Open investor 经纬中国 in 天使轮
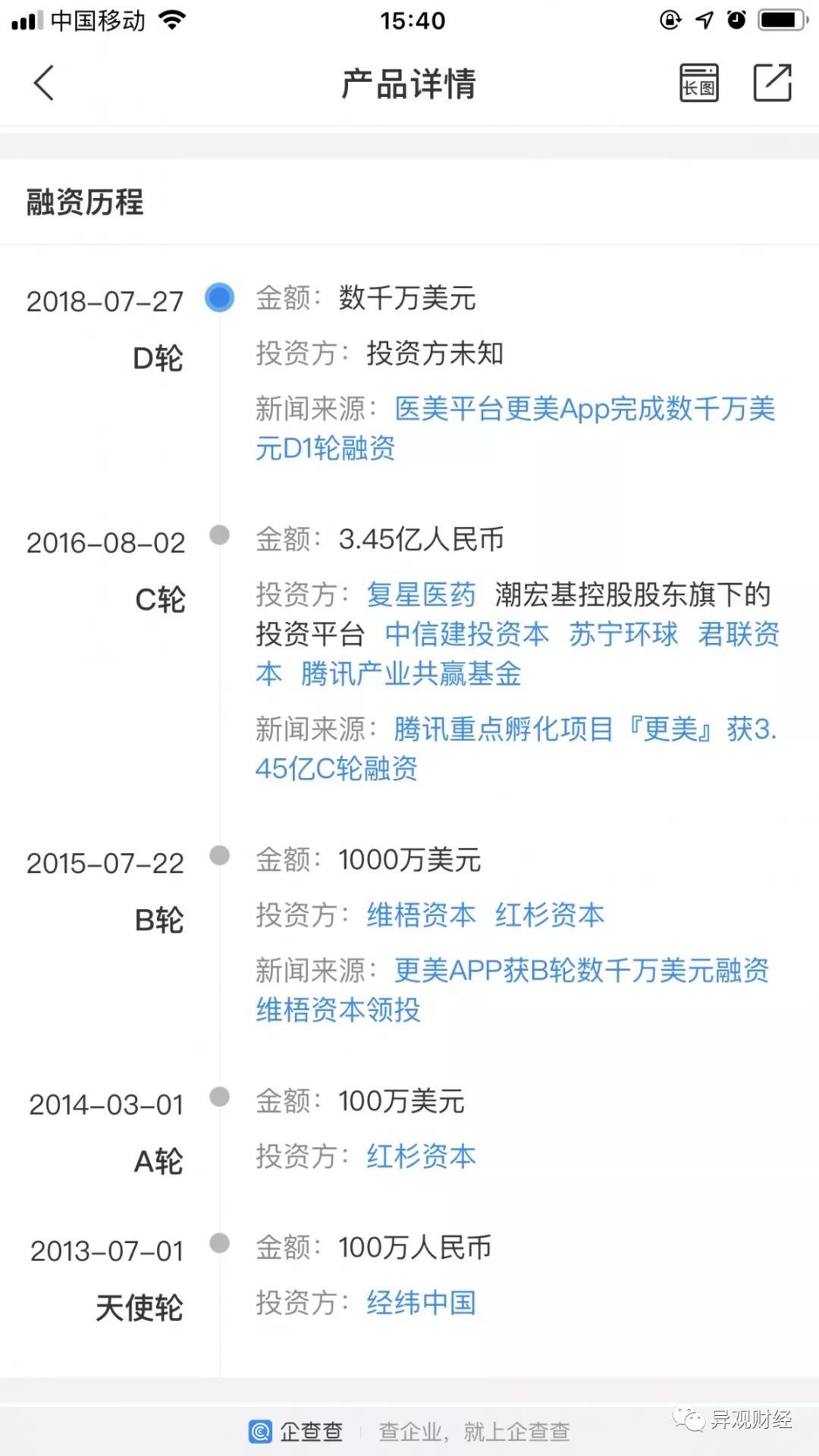The height and width of the screenshot is (1456, 819). [421, 1303]
